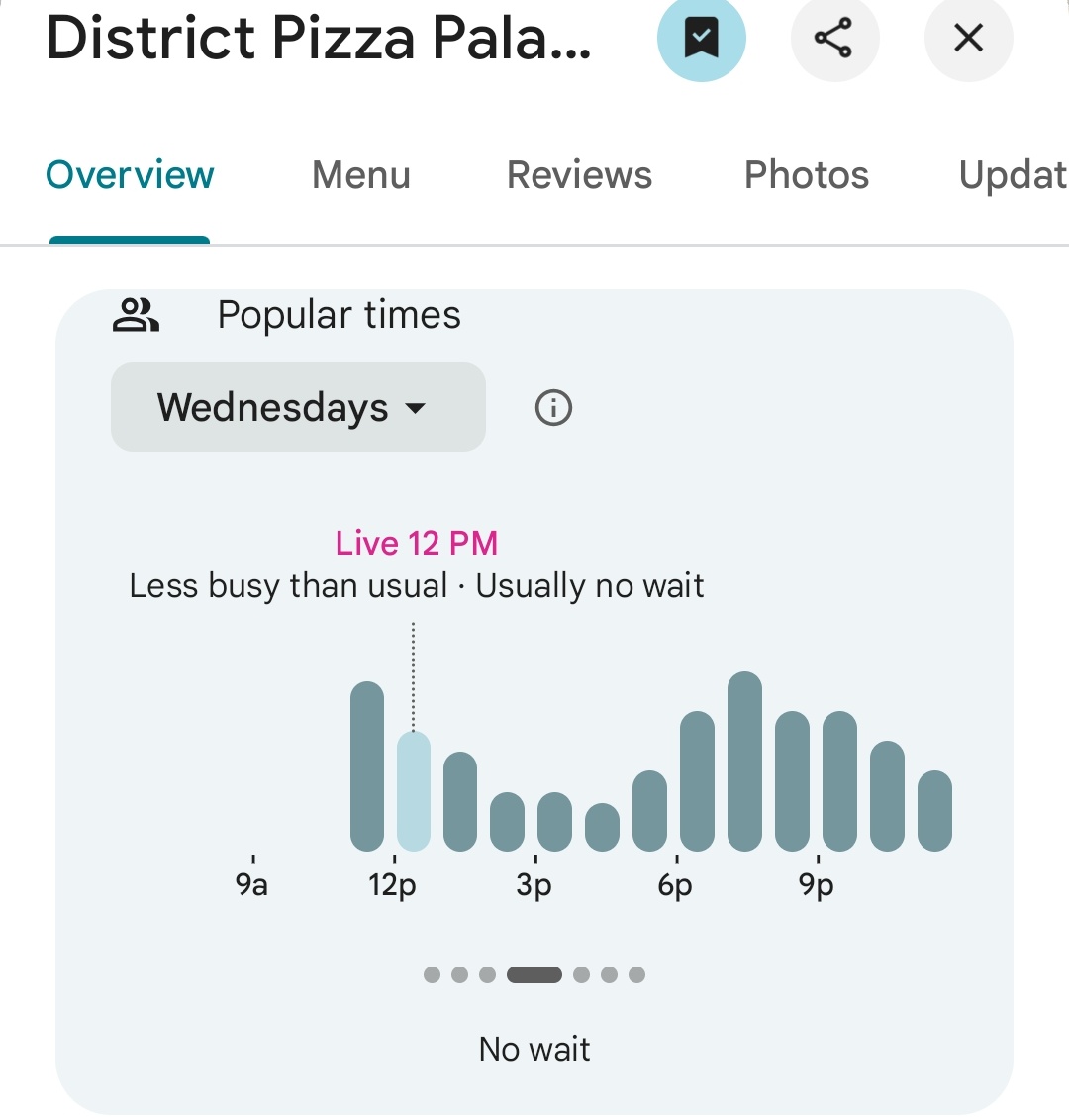
Task: Select the Overview tab
Action: click(x=130, y=175)
